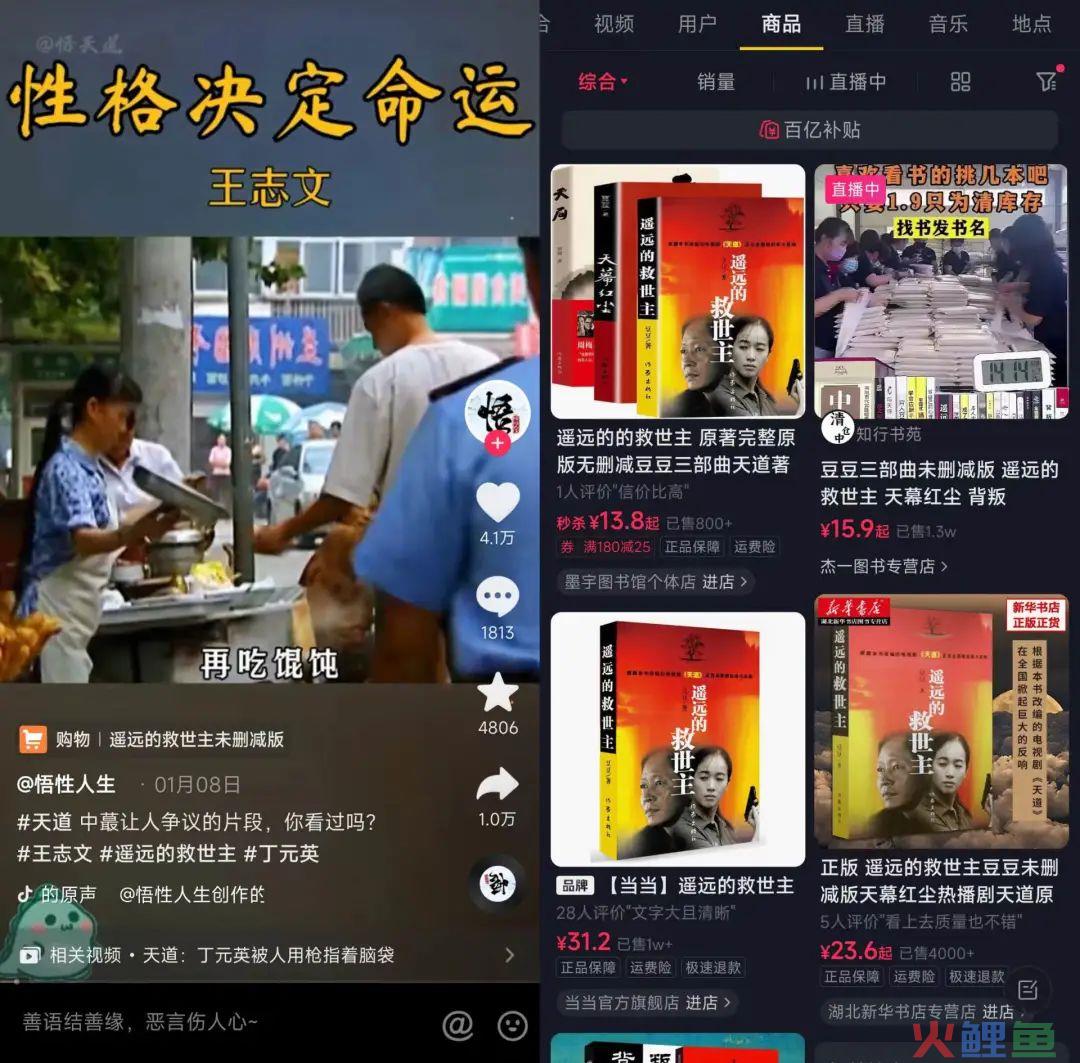The height and width of the screenshot is (1063, 1080).
Task: Expand the 综合 sort dropdown
Action: [603, 82]
